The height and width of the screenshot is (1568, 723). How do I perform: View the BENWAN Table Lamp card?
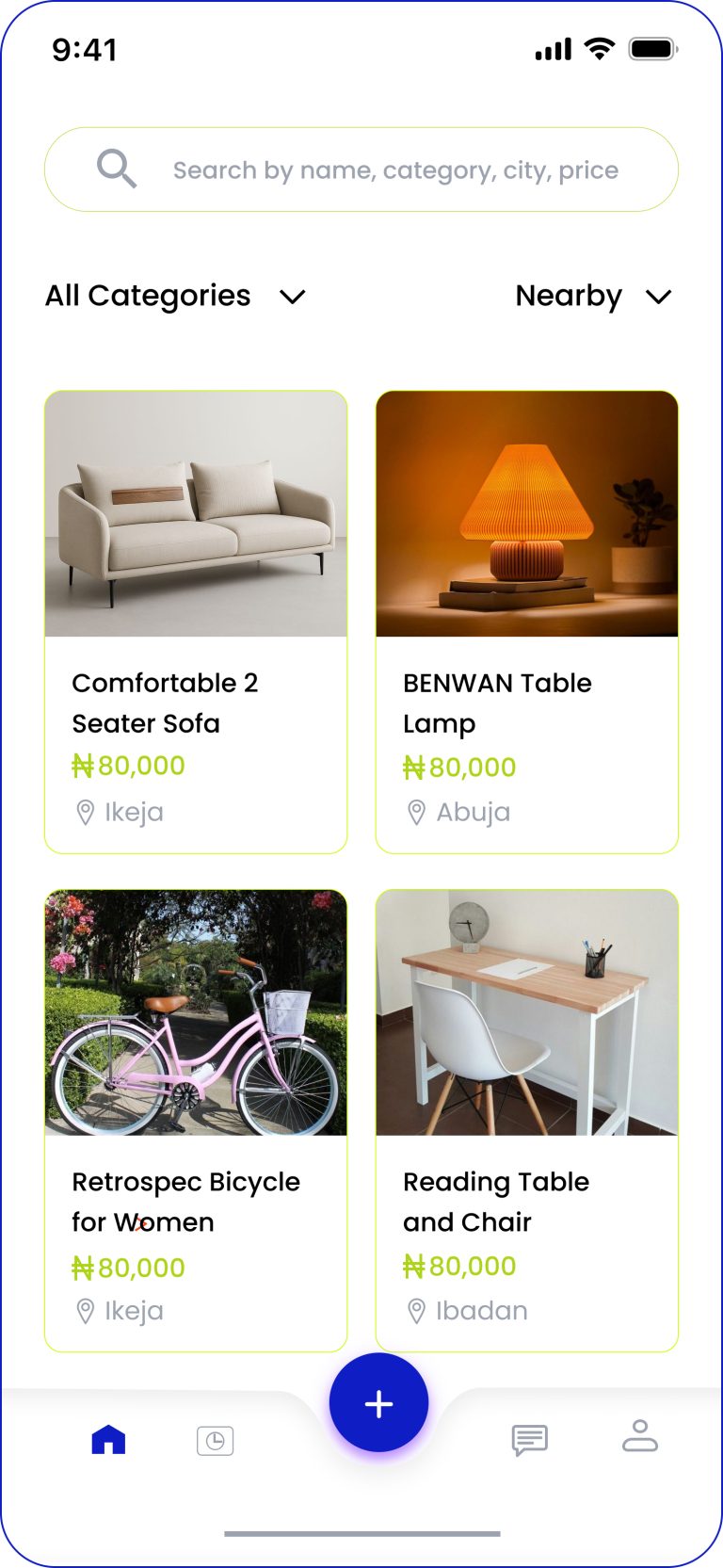tap(527, 622)
